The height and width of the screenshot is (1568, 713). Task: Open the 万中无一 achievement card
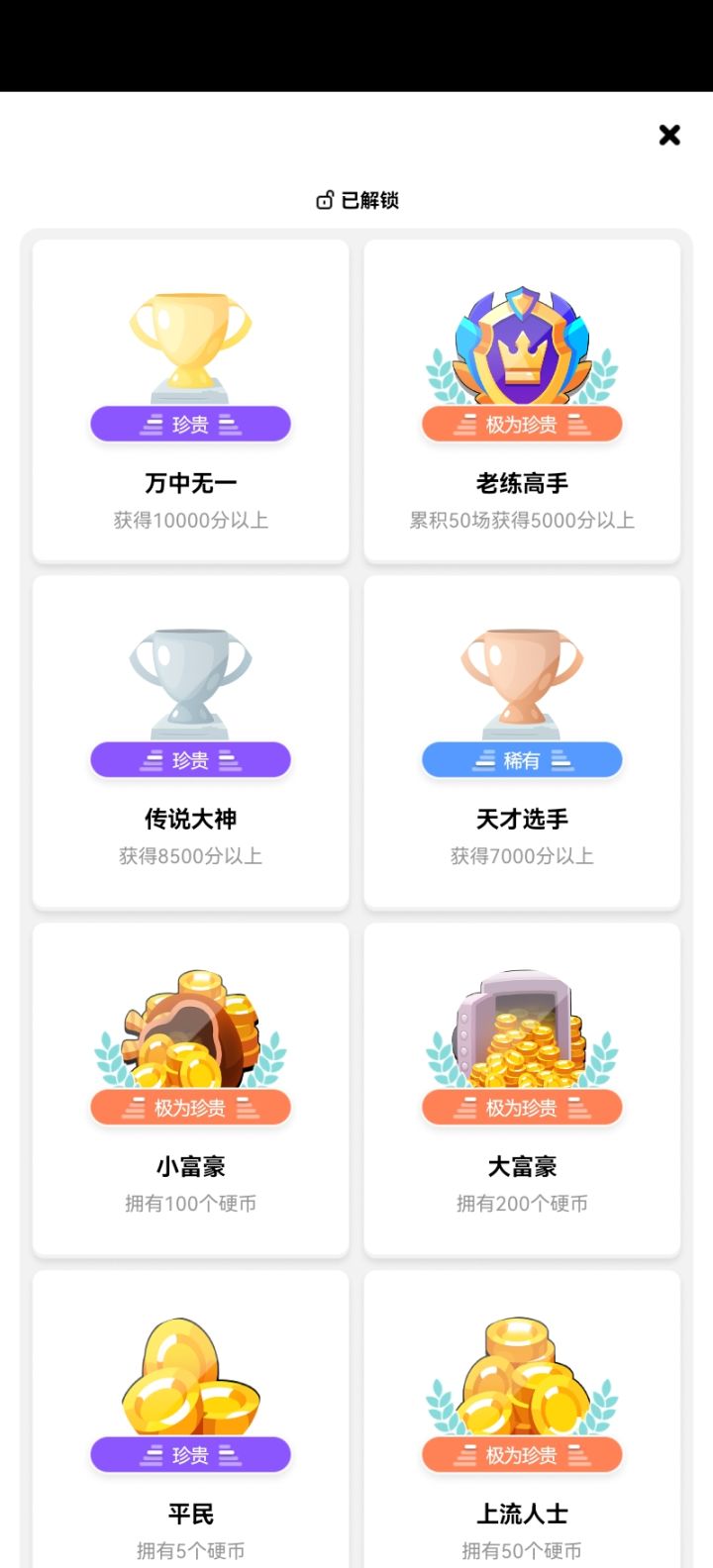[190, 401]
